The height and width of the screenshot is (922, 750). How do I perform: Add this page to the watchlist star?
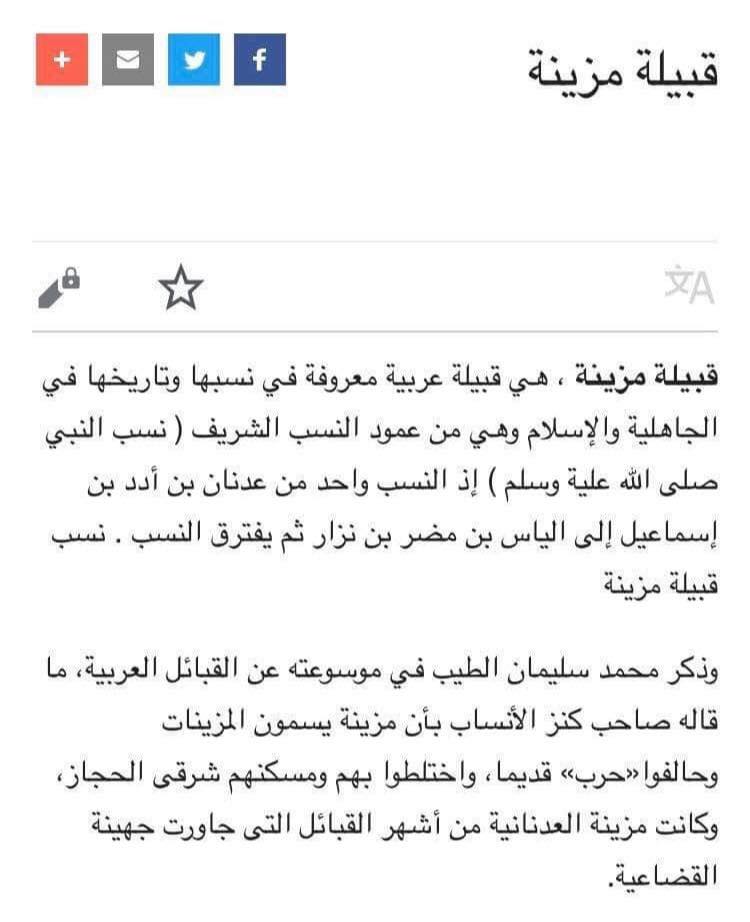181,287
